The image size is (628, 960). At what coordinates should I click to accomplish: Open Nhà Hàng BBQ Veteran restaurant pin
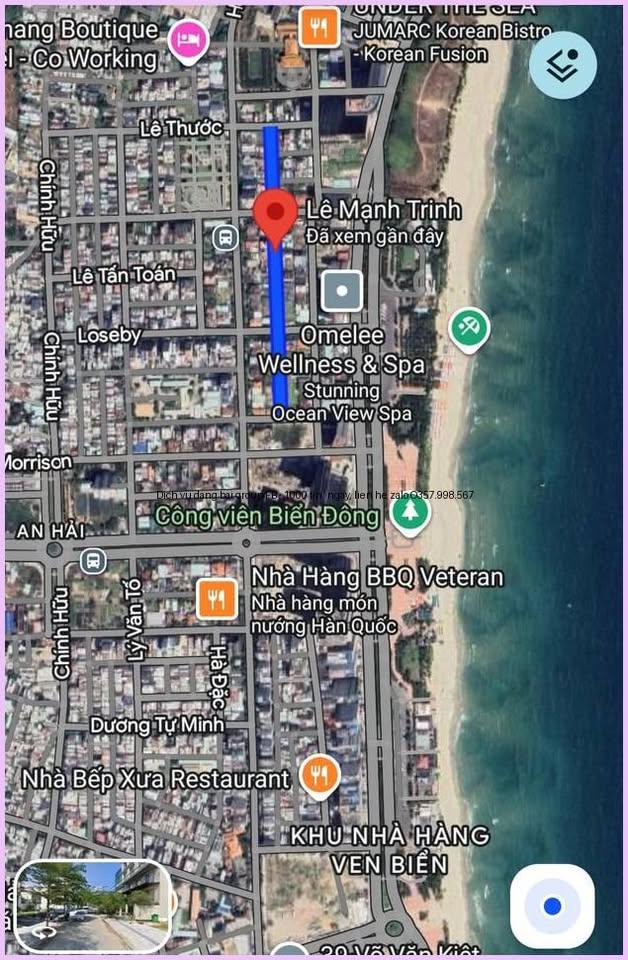(217, 598)
